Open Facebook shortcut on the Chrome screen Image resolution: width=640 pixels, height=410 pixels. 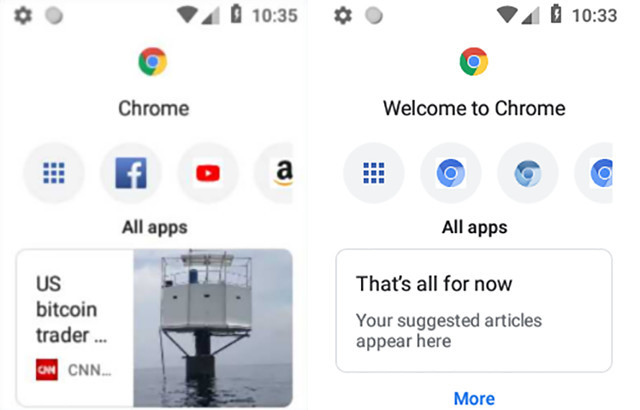(x=131, y=174)
